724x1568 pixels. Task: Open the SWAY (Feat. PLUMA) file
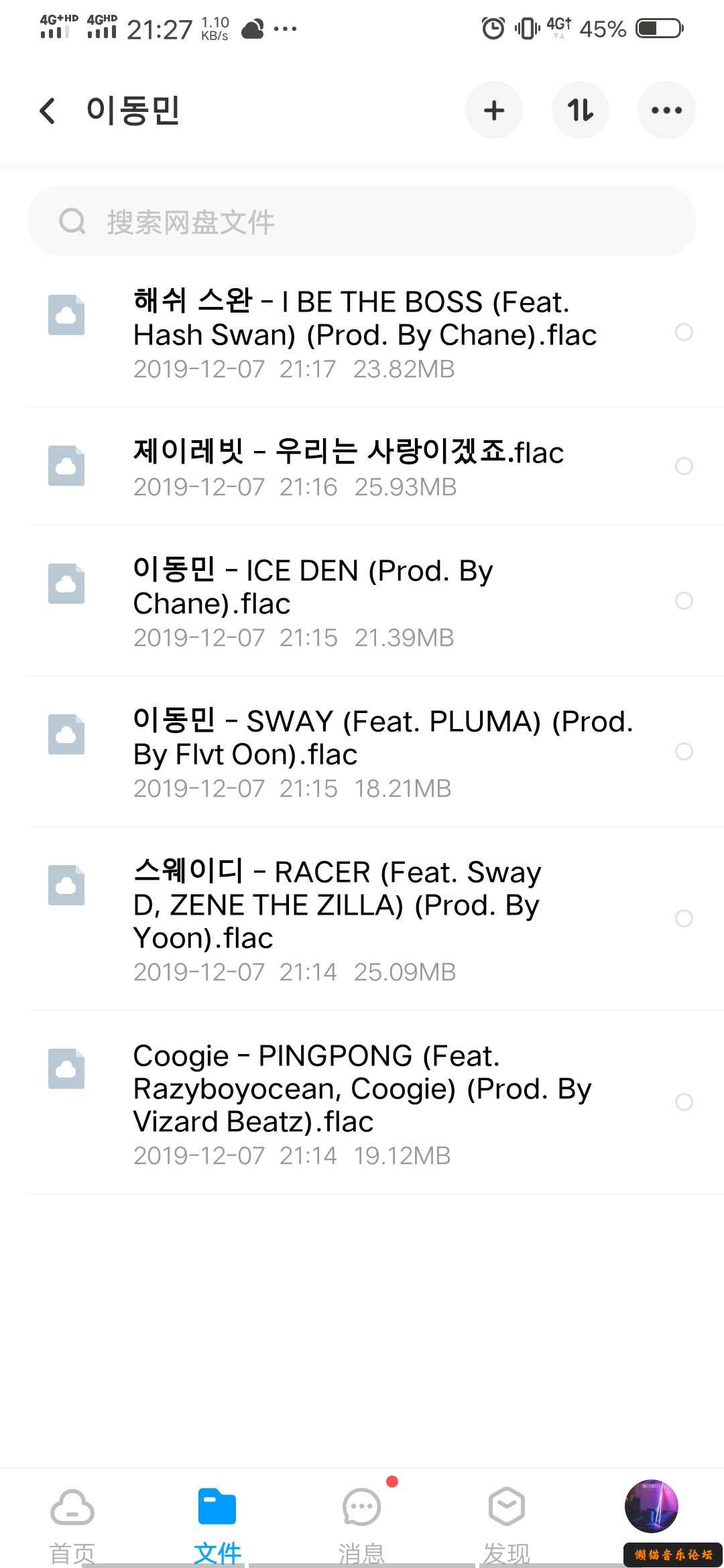tap(382, 752)
